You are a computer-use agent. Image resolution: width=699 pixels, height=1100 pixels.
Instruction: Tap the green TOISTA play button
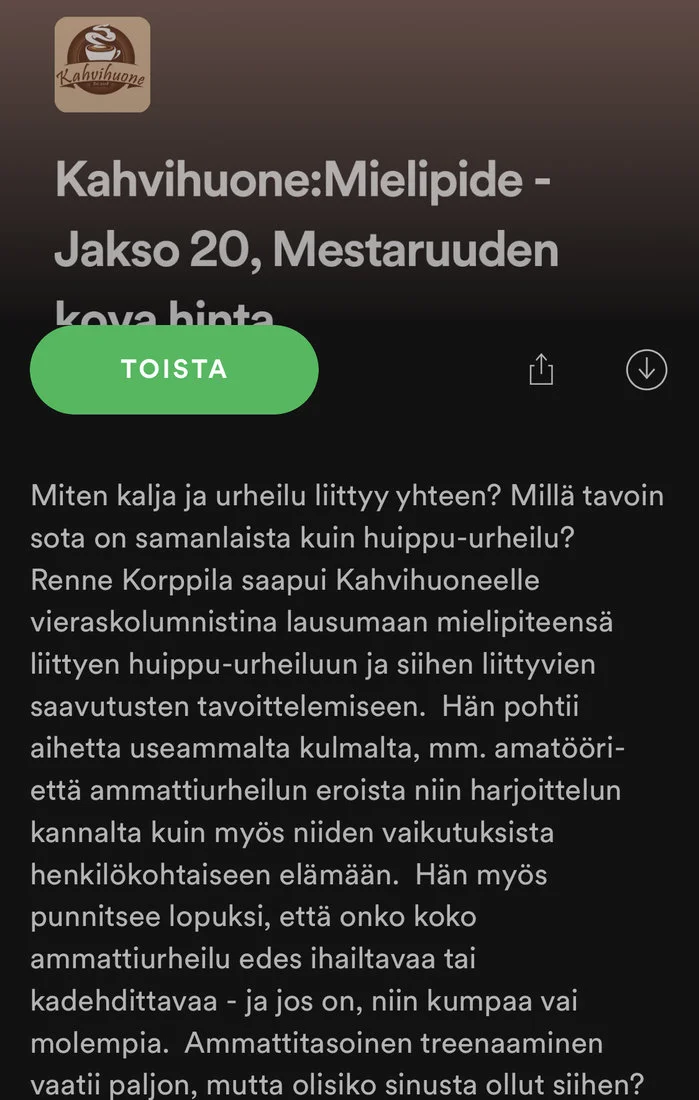174,369
